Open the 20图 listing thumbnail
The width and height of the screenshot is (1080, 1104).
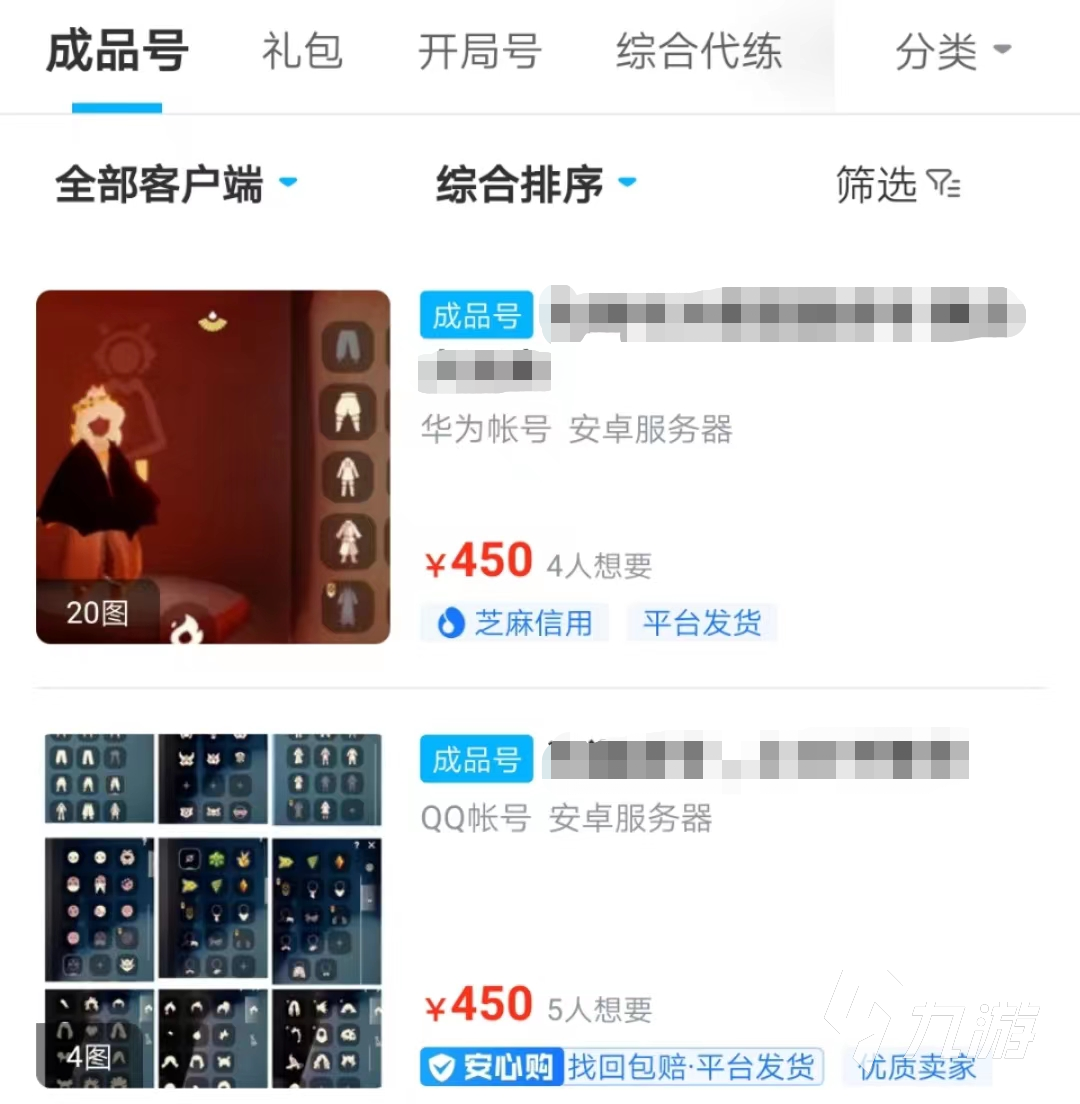95,612
